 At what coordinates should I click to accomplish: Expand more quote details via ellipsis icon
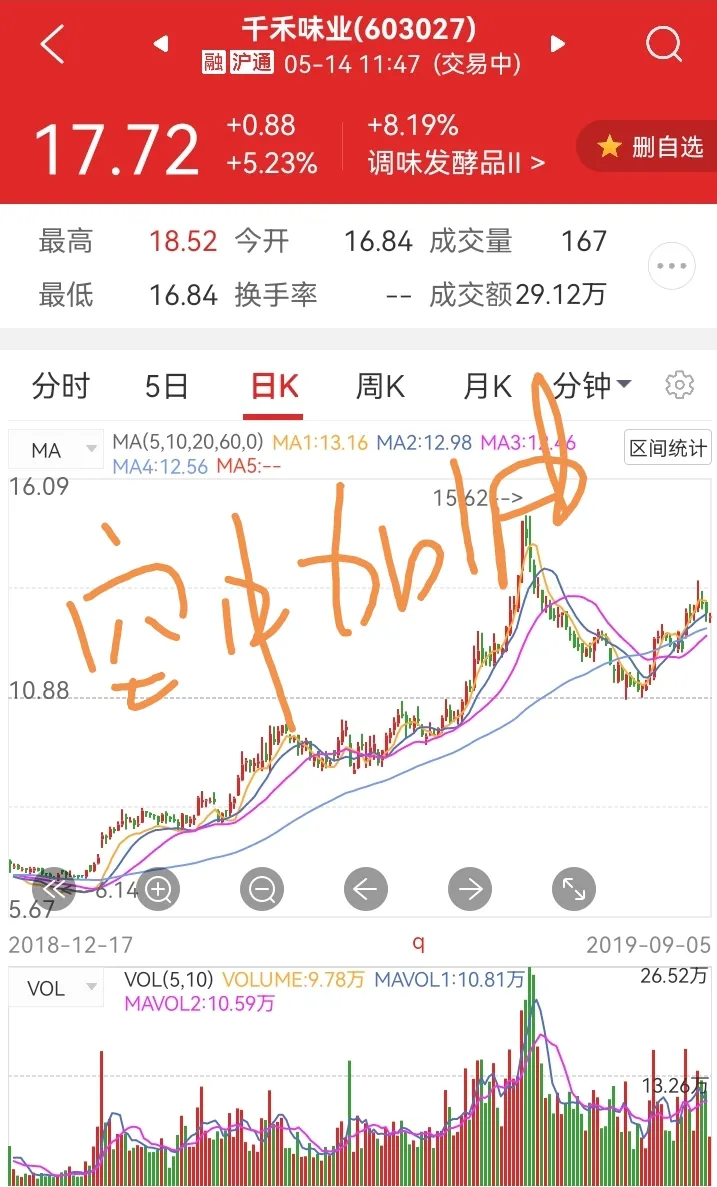671,267
